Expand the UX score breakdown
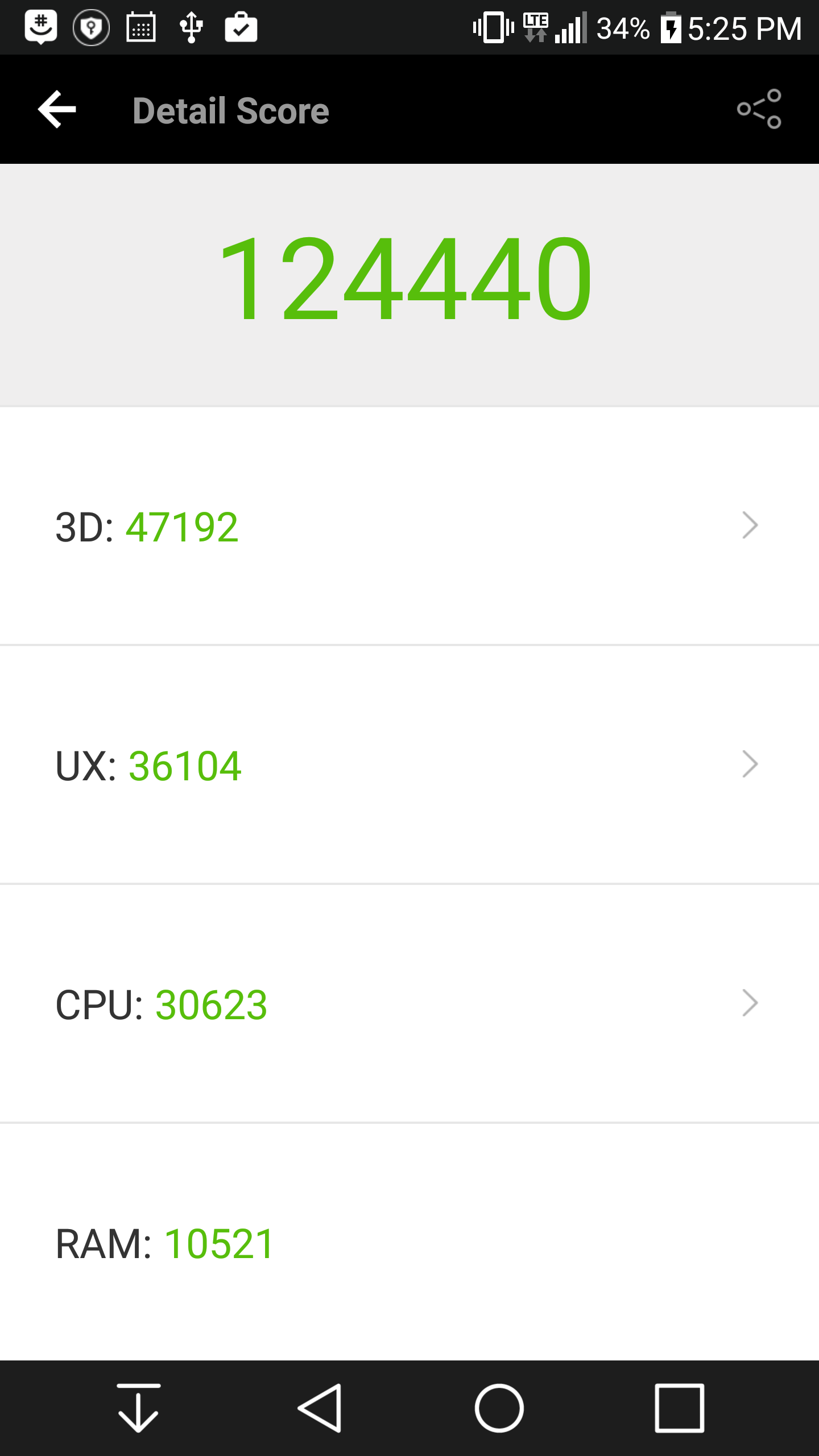Screen dimensions: 819x1456 pyautogui.click(x=409, y=765)
